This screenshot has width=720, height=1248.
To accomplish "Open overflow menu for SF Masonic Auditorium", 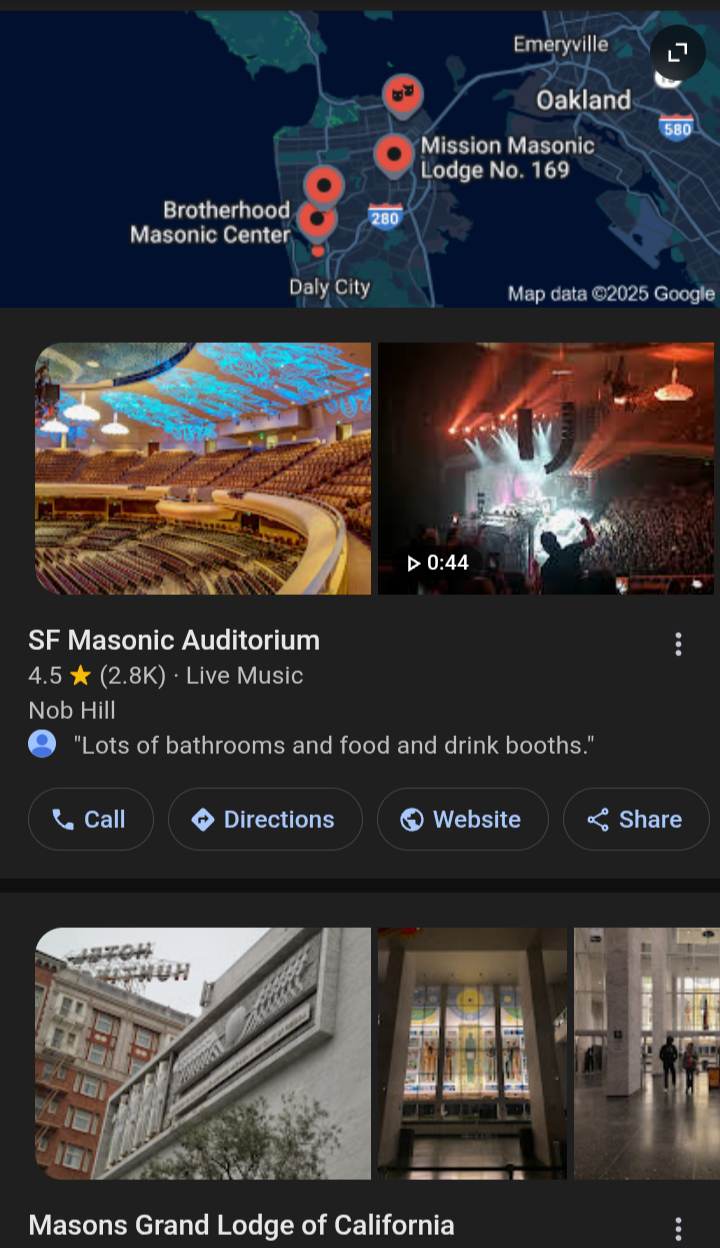I will (x=678, y=644).
